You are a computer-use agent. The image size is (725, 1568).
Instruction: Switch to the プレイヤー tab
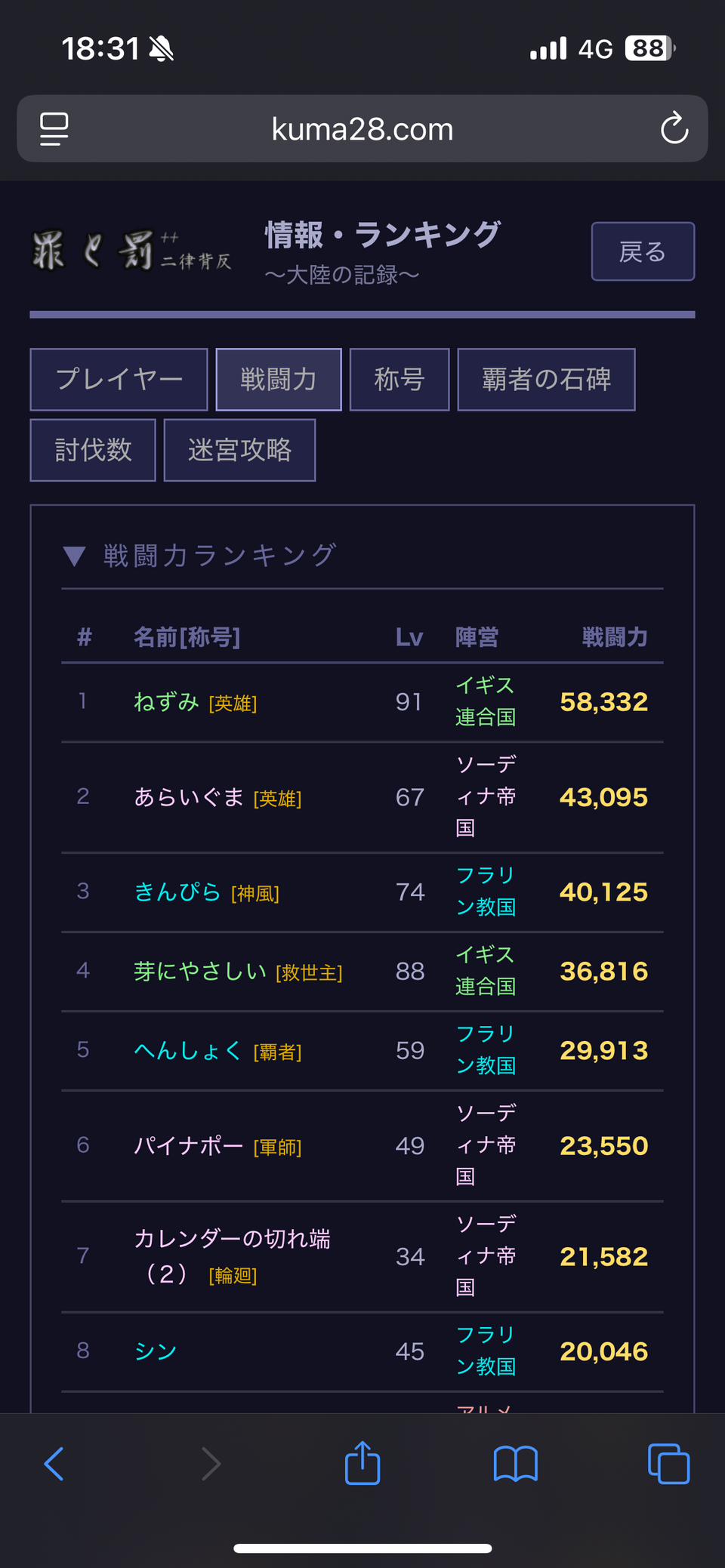(x=119, y=379)
